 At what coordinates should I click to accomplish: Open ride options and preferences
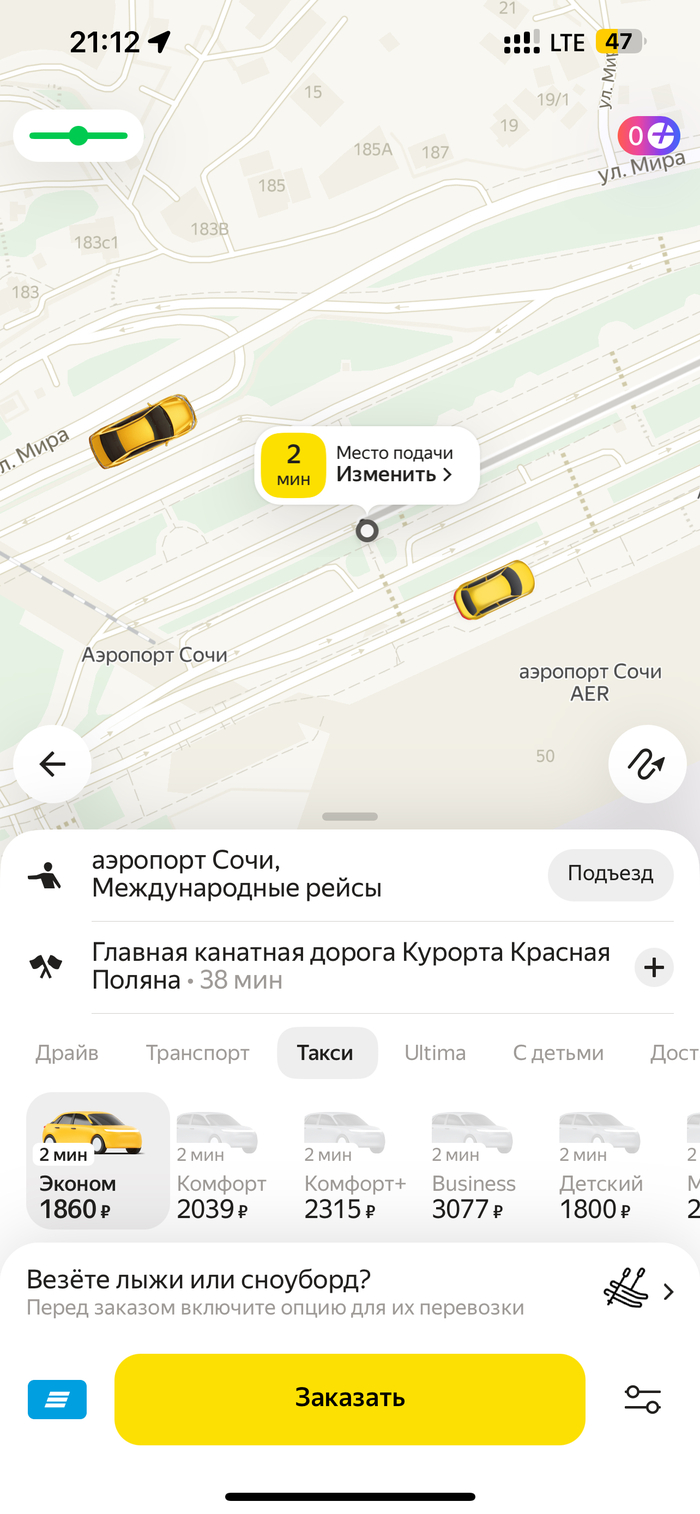(x=642, y=1399)
